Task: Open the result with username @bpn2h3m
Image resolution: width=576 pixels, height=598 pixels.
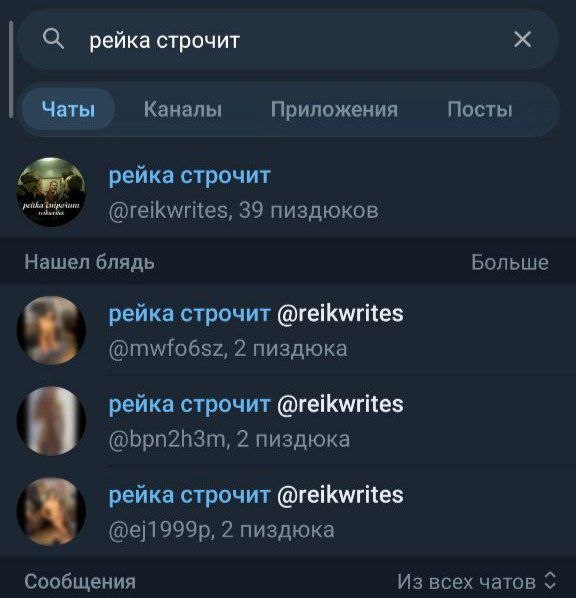Action: (288, 421)
